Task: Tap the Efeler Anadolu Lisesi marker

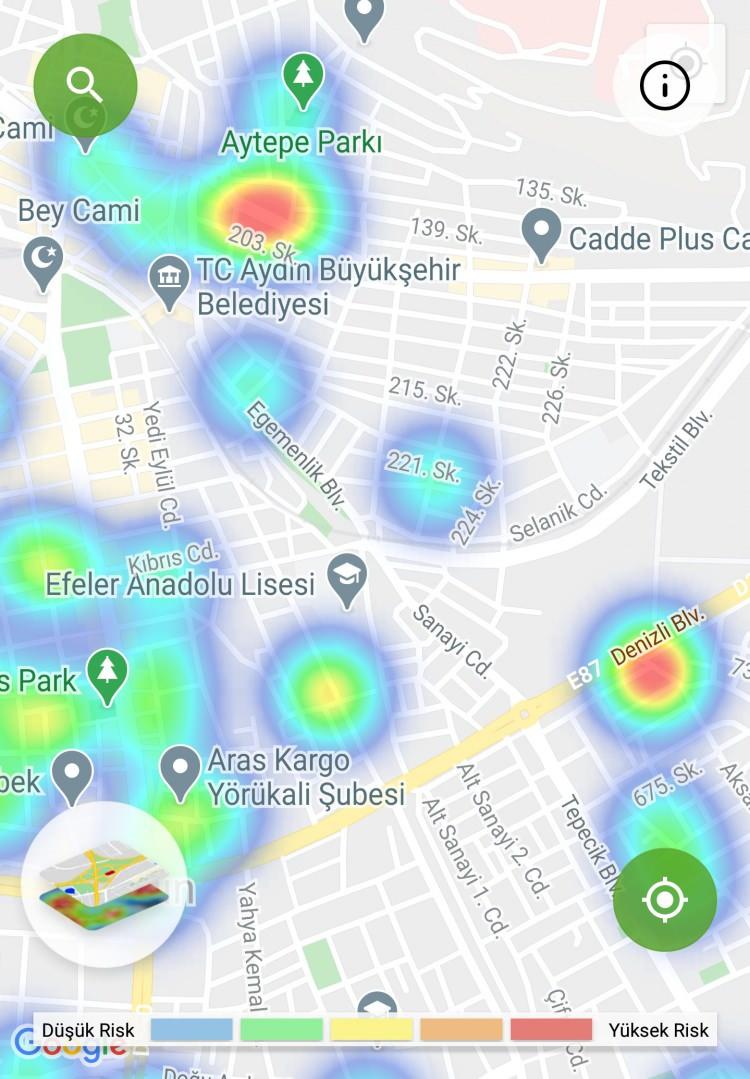Action: (347, 579)
